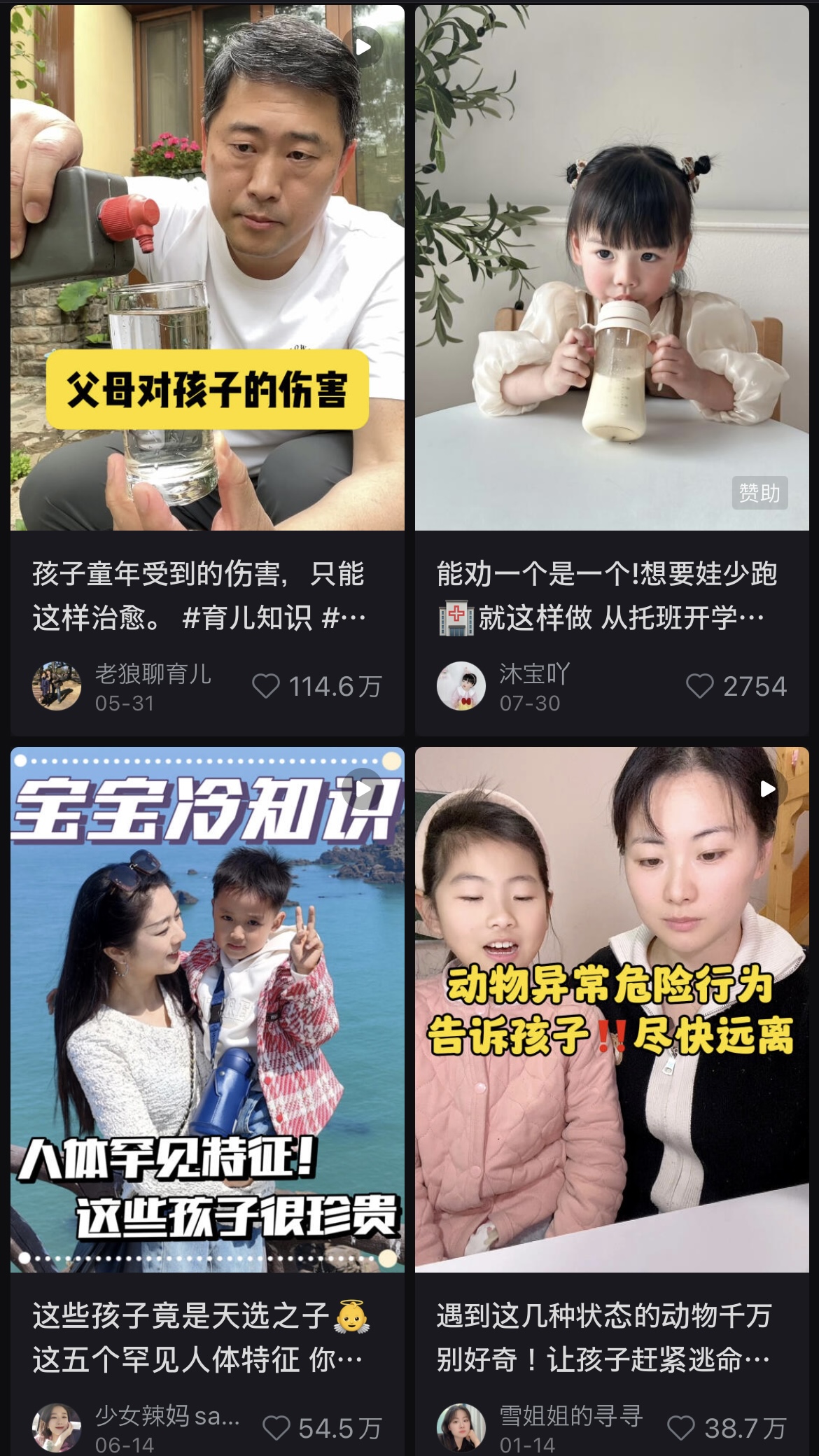Open the 宝宝冷知识 video
This screenshot has height=1456, width=819.
click(x=207, y=1009)
